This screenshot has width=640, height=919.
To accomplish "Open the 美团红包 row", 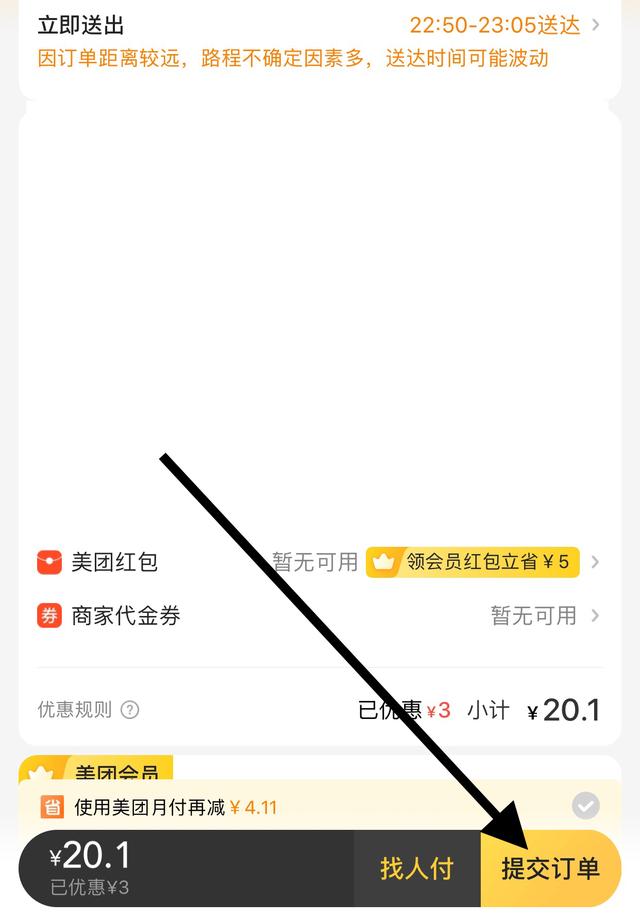I will click(114, 562).
